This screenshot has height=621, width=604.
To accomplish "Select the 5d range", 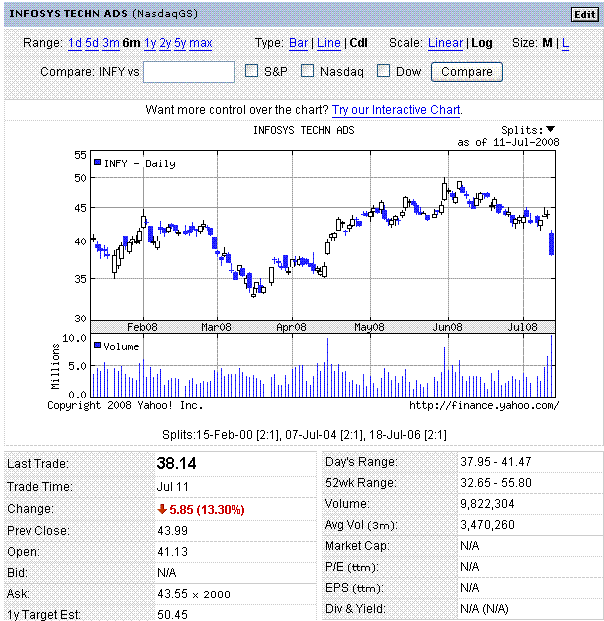I will (92, 43).
